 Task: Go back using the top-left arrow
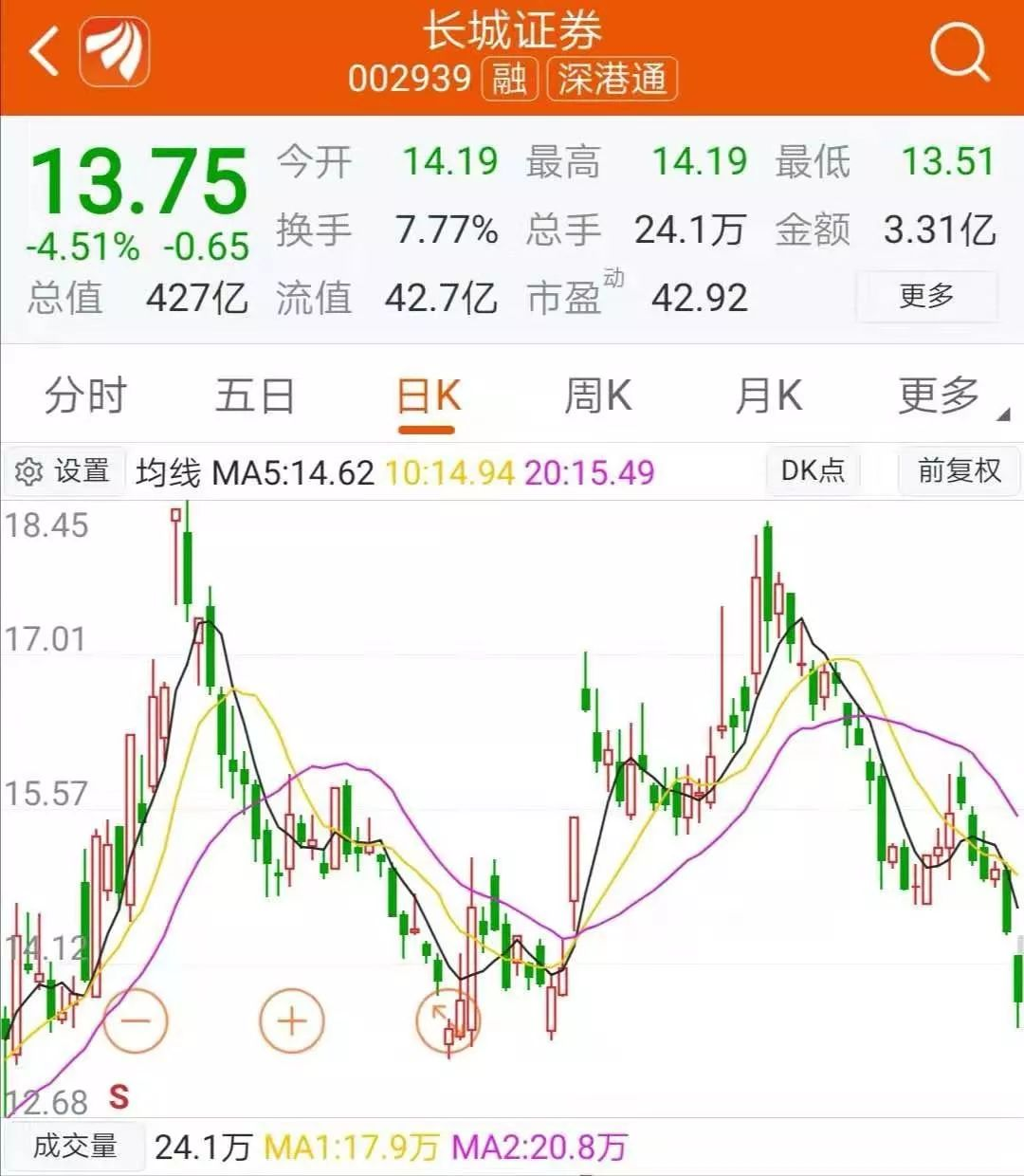pyautogui.click(x=45, y=52)
